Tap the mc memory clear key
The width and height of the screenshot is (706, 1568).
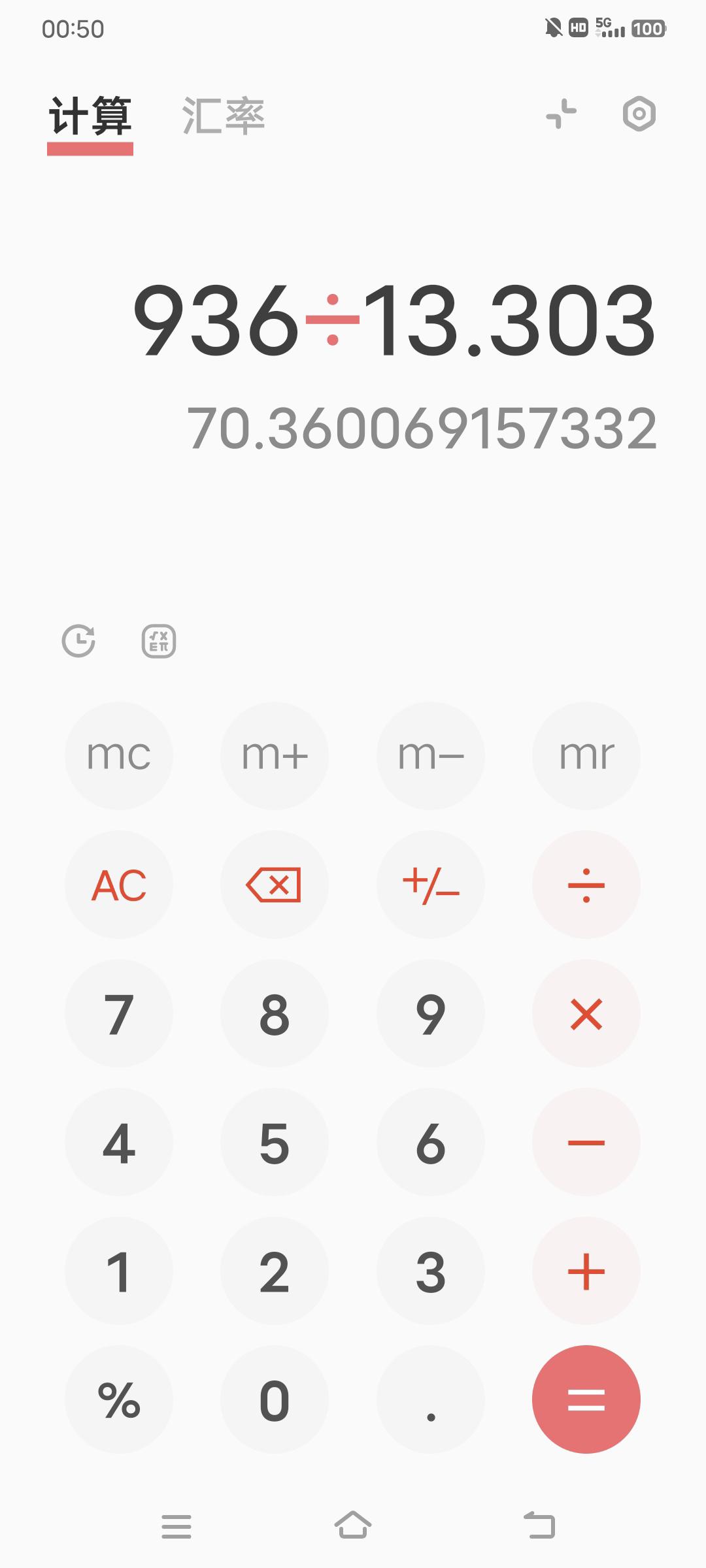pyautogui.click(x=119, y=756)
